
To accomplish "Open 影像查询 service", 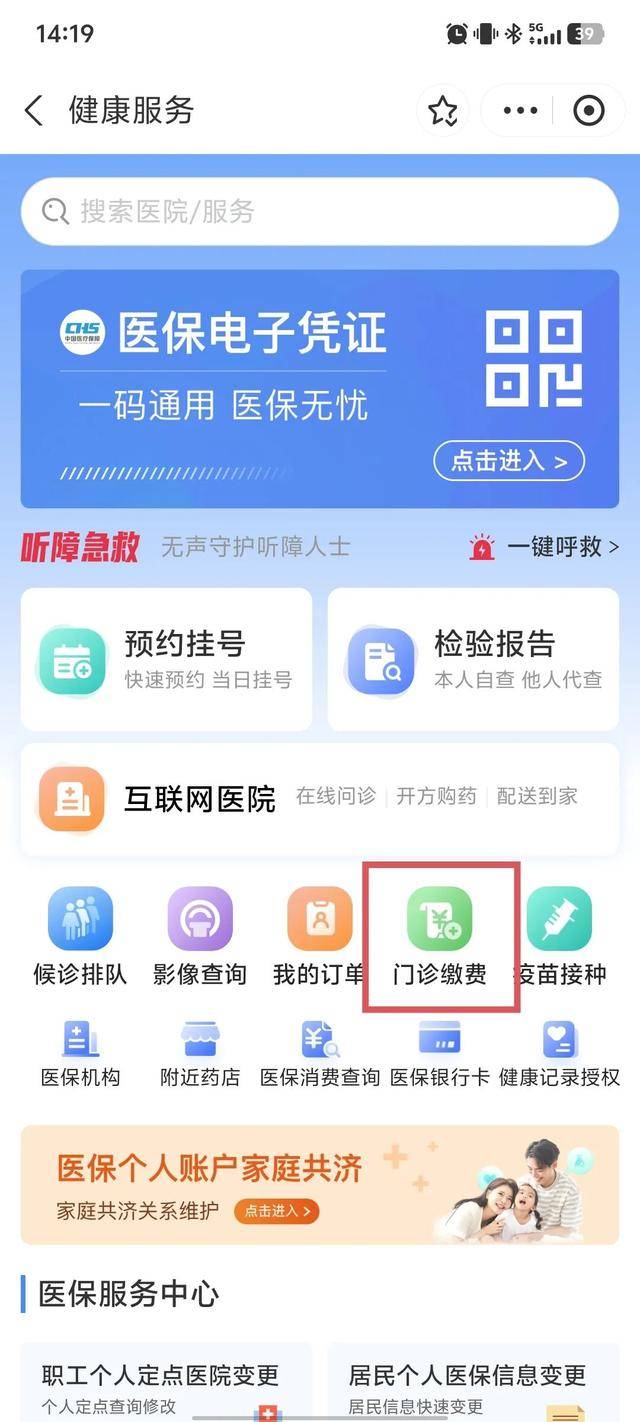I will pos(200,935).
